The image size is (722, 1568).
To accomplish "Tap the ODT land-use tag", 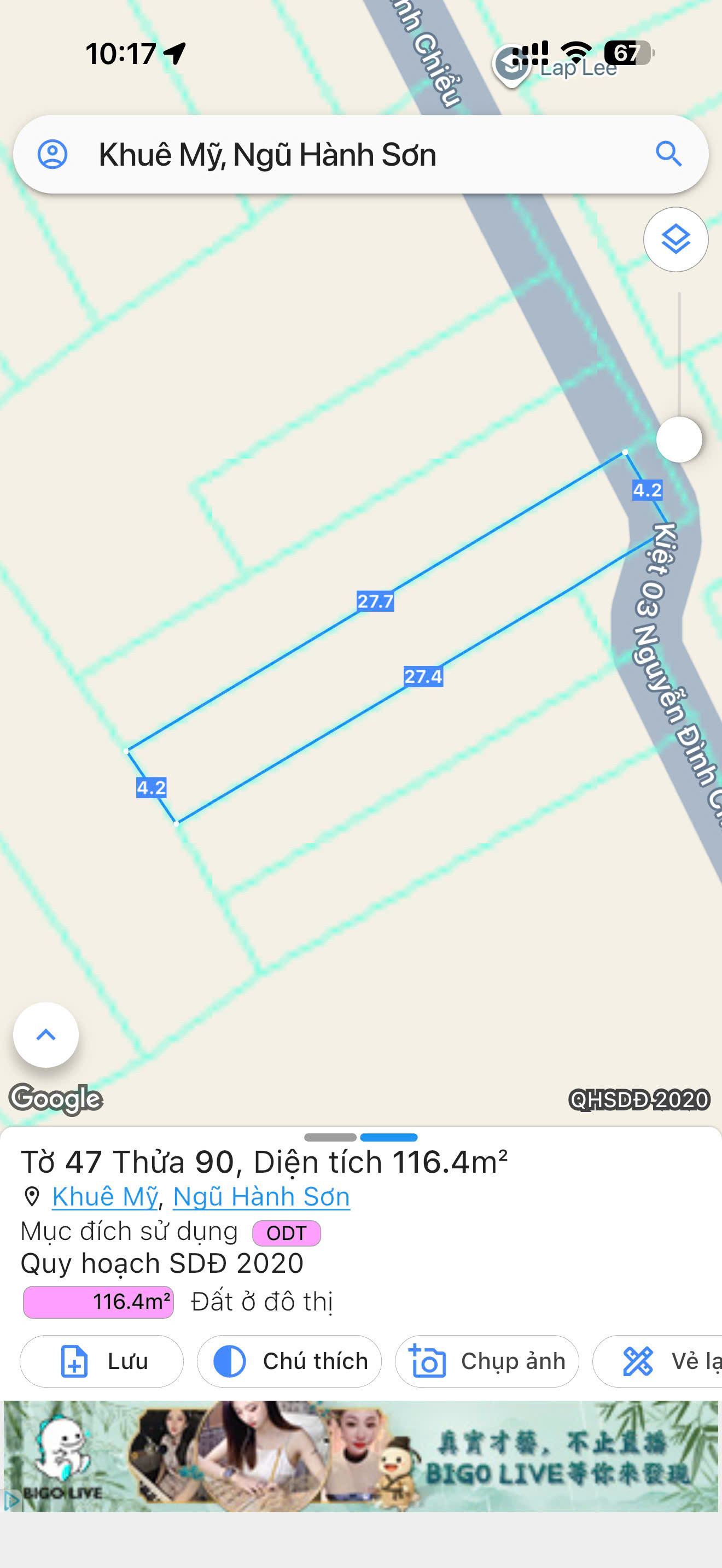I will tap(287, 1233).
